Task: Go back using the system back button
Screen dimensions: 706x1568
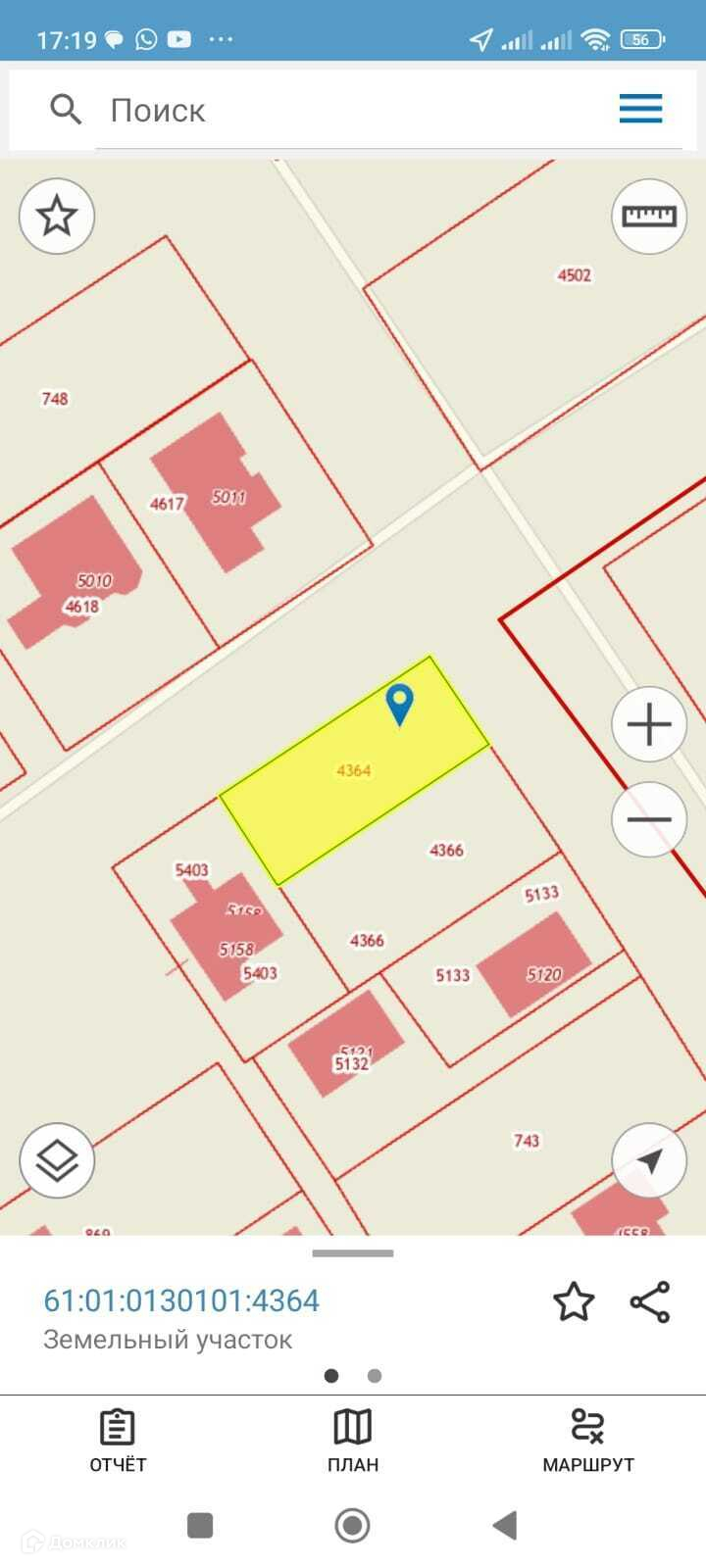Action: (x=505, y=1525)
